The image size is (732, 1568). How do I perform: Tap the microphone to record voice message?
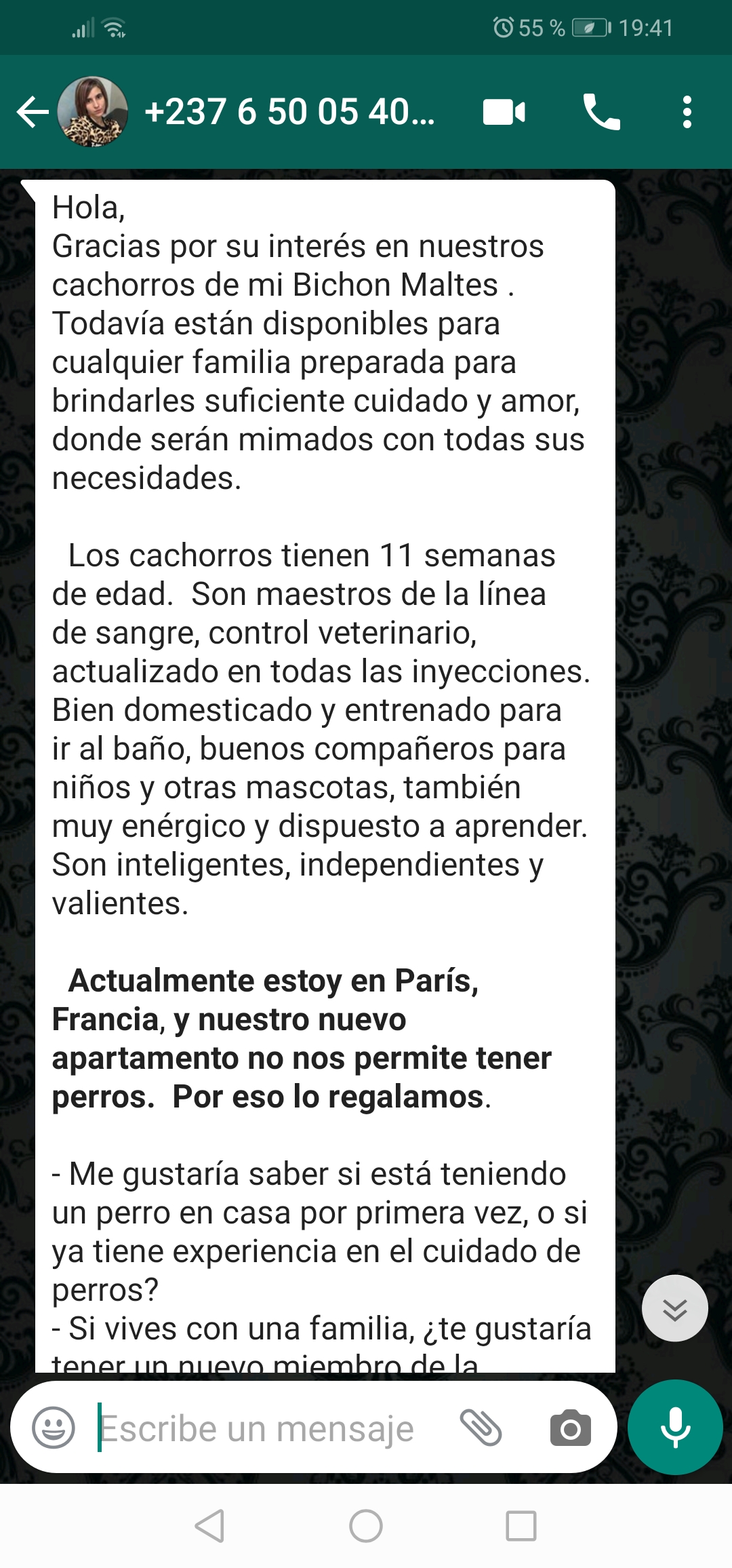click(x=675, y=1427)
